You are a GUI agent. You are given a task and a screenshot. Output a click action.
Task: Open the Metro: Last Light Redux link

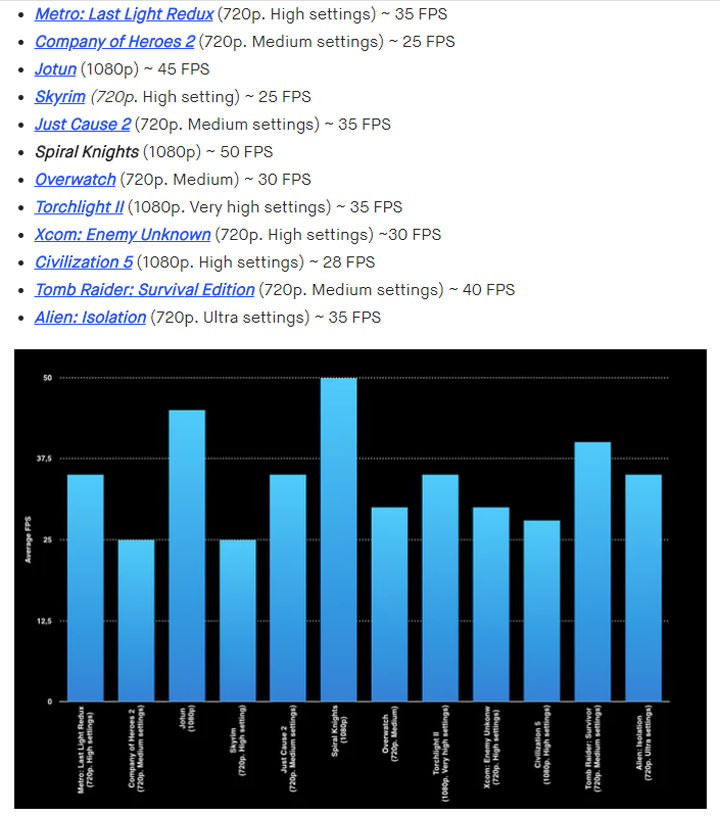click(x=124, y=15)
